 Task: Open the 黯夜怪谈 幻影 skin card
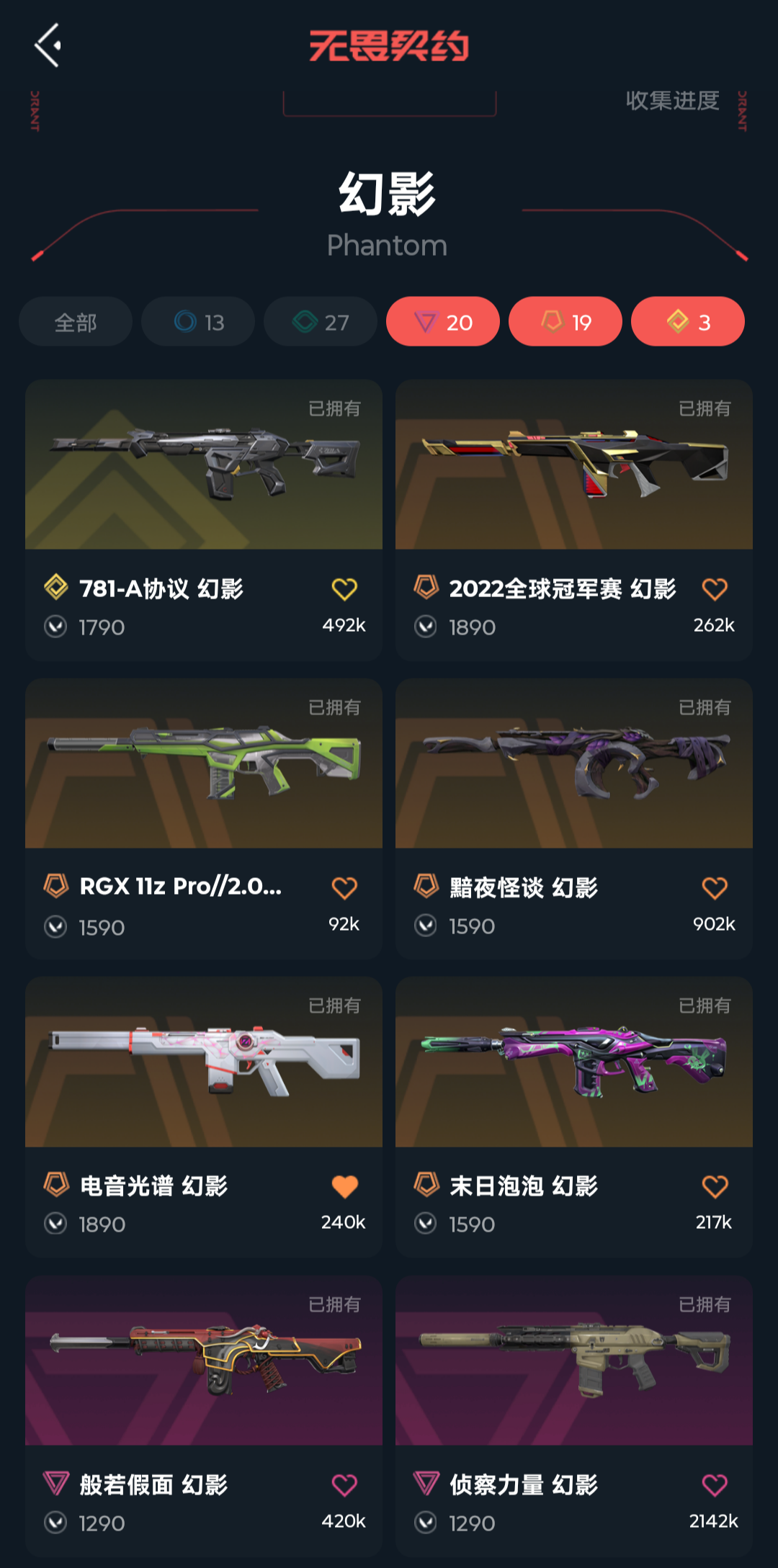click(x=574, y=819)
